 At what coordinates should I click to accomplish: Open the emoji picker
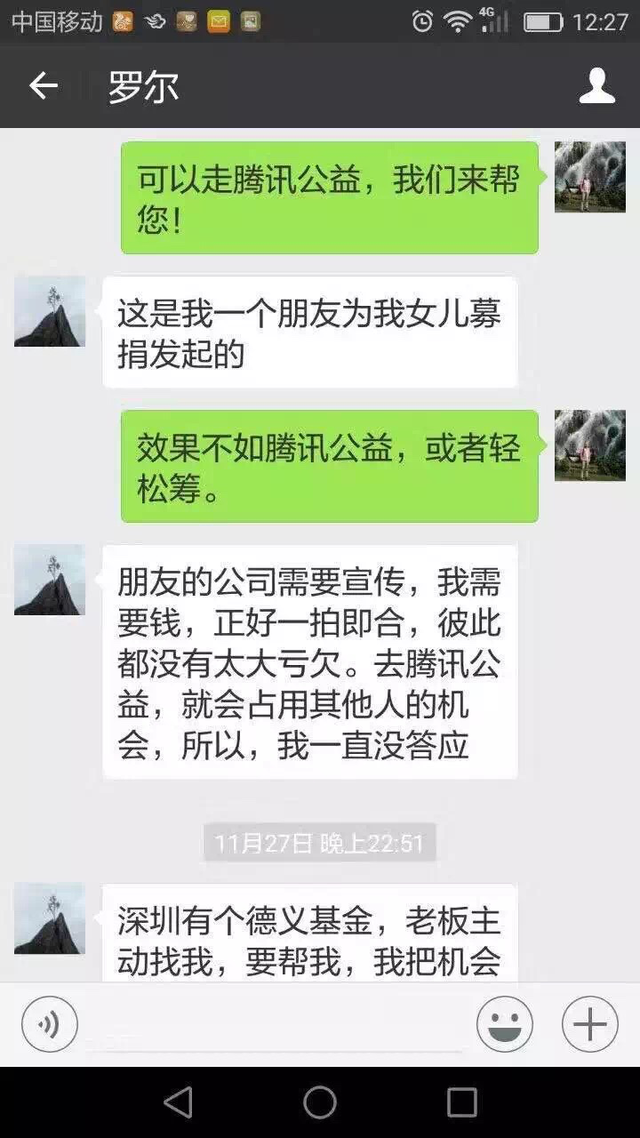click(505, 1025)
